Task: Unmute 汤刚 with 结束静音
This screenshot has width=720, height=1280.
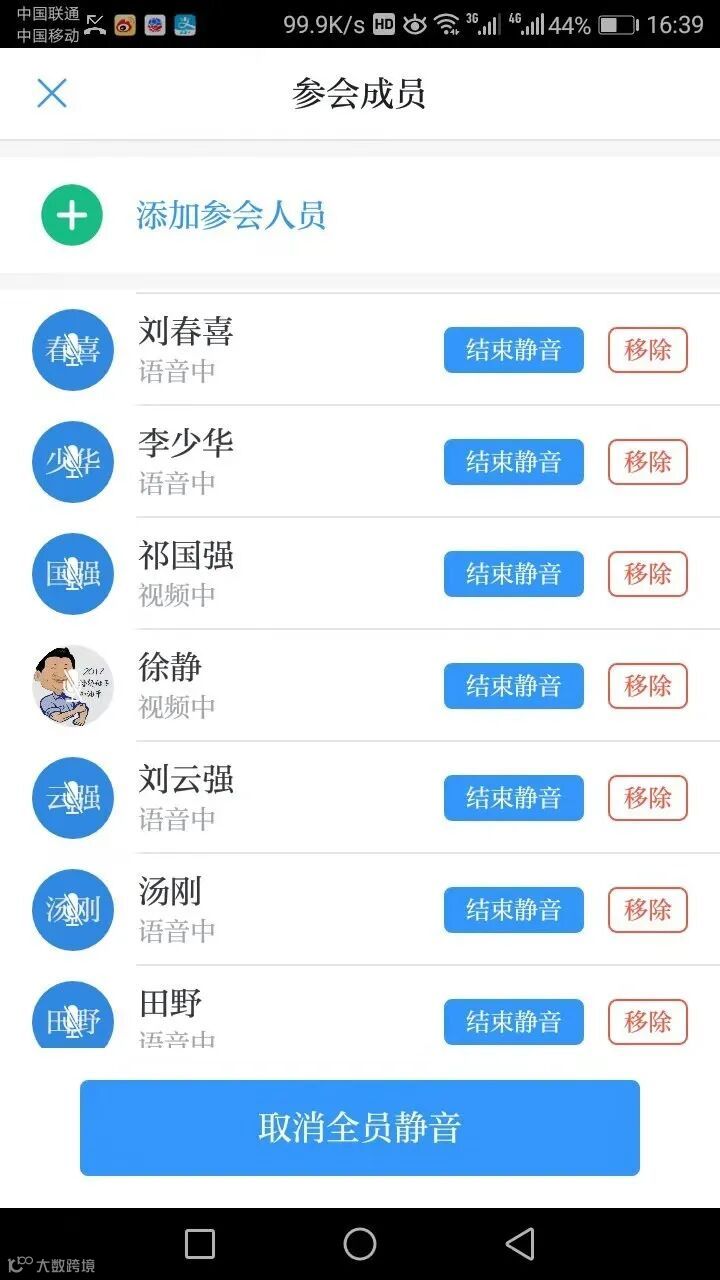Action: point(513,910)
